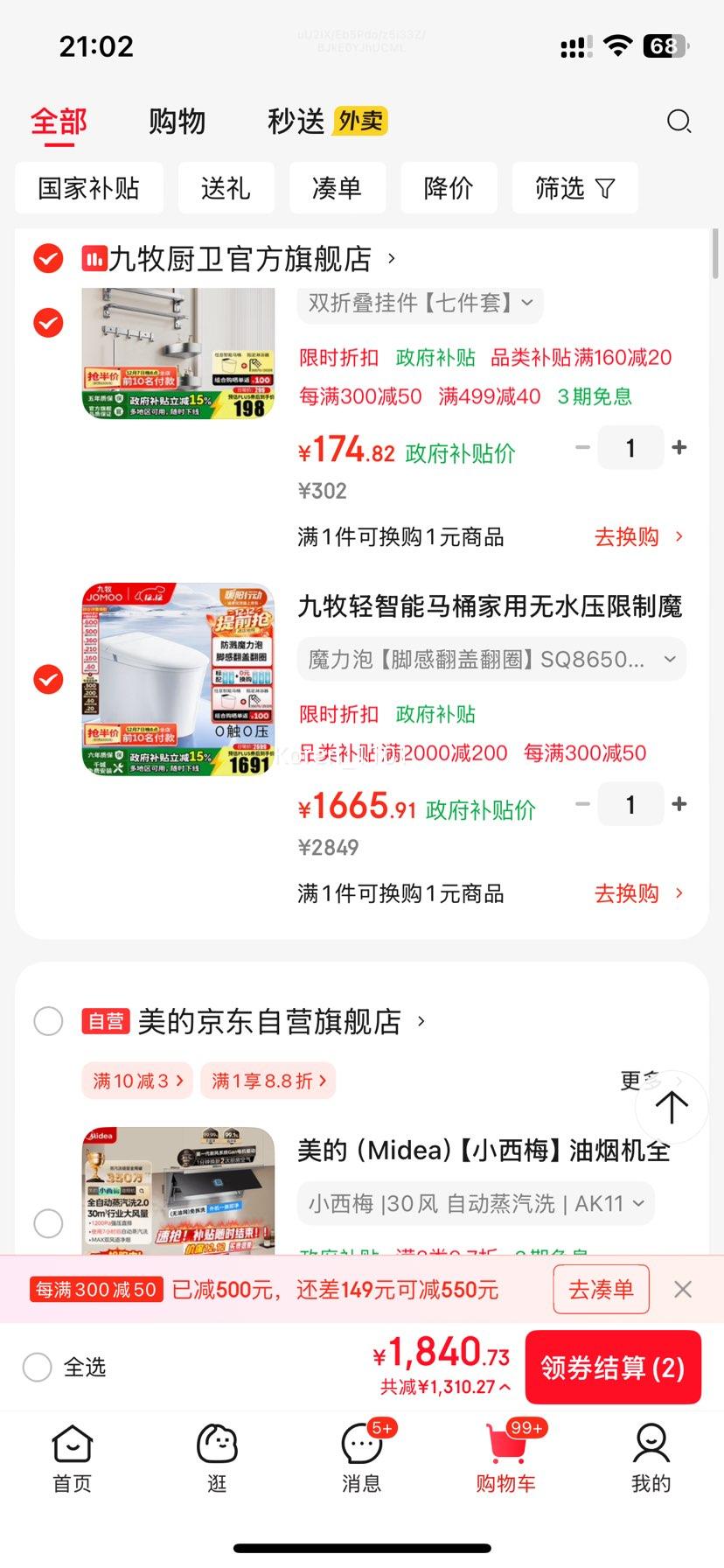Tap 去凑单 in the promo banner
Screen dimensions: 724x1568
601,1289
